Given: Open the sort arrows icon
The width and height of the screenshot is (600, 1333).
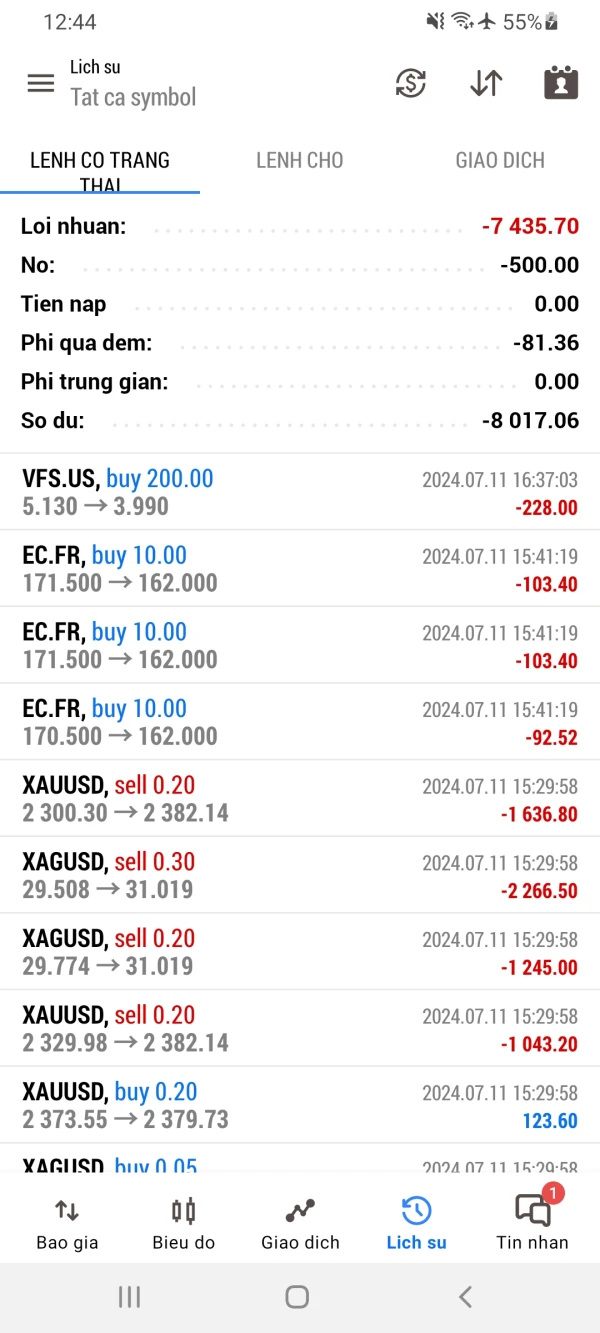Looking at the screenshot, I should (486, 83).
